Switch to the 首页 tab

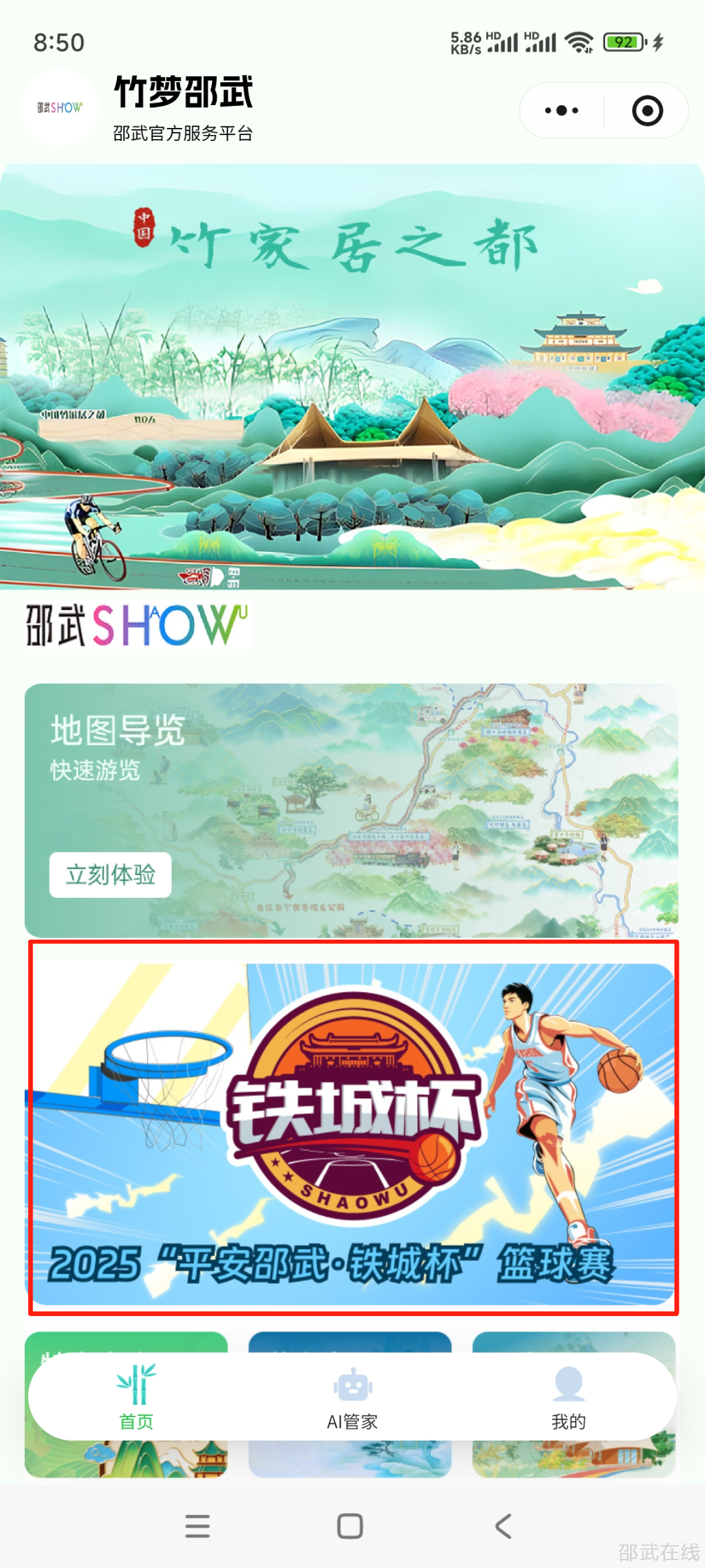click(x=136, y=1397)
